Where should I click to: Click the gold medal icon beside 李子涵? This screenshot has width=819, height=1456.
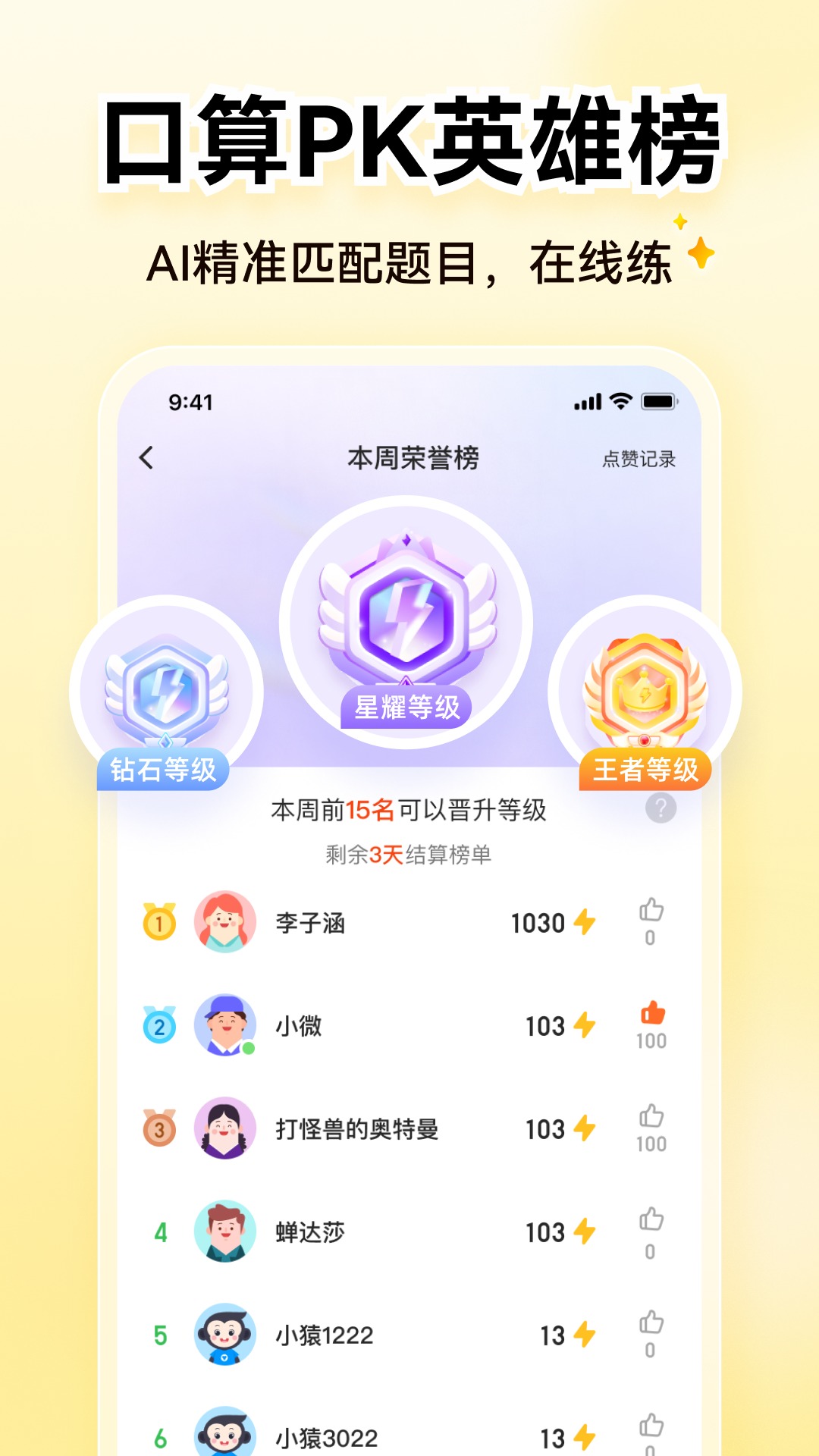pyautogui.click(x=158, y=923)
